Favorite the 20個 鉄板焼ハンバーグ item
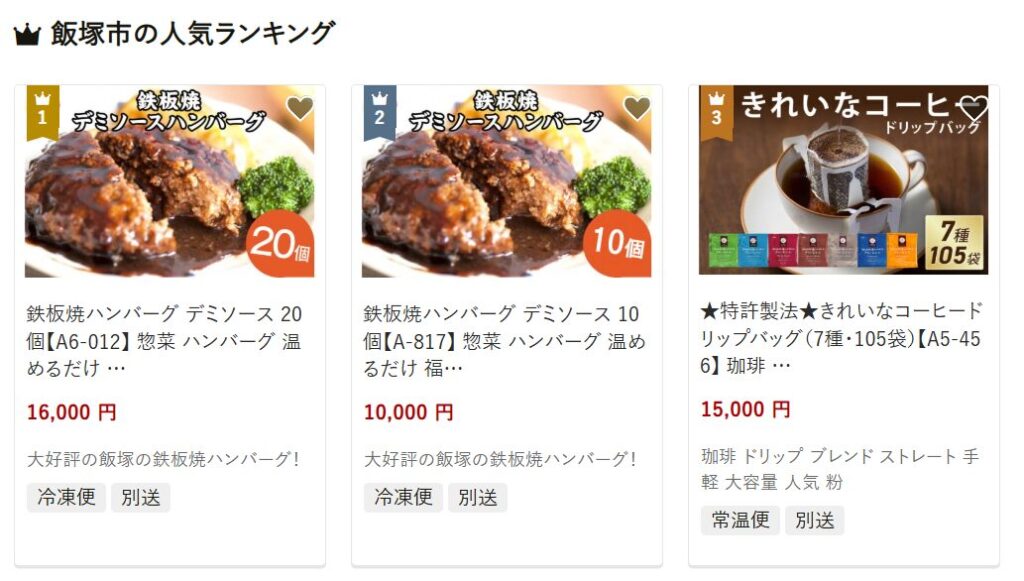Viewport: 1024px width, 581px height. point(299,108)
